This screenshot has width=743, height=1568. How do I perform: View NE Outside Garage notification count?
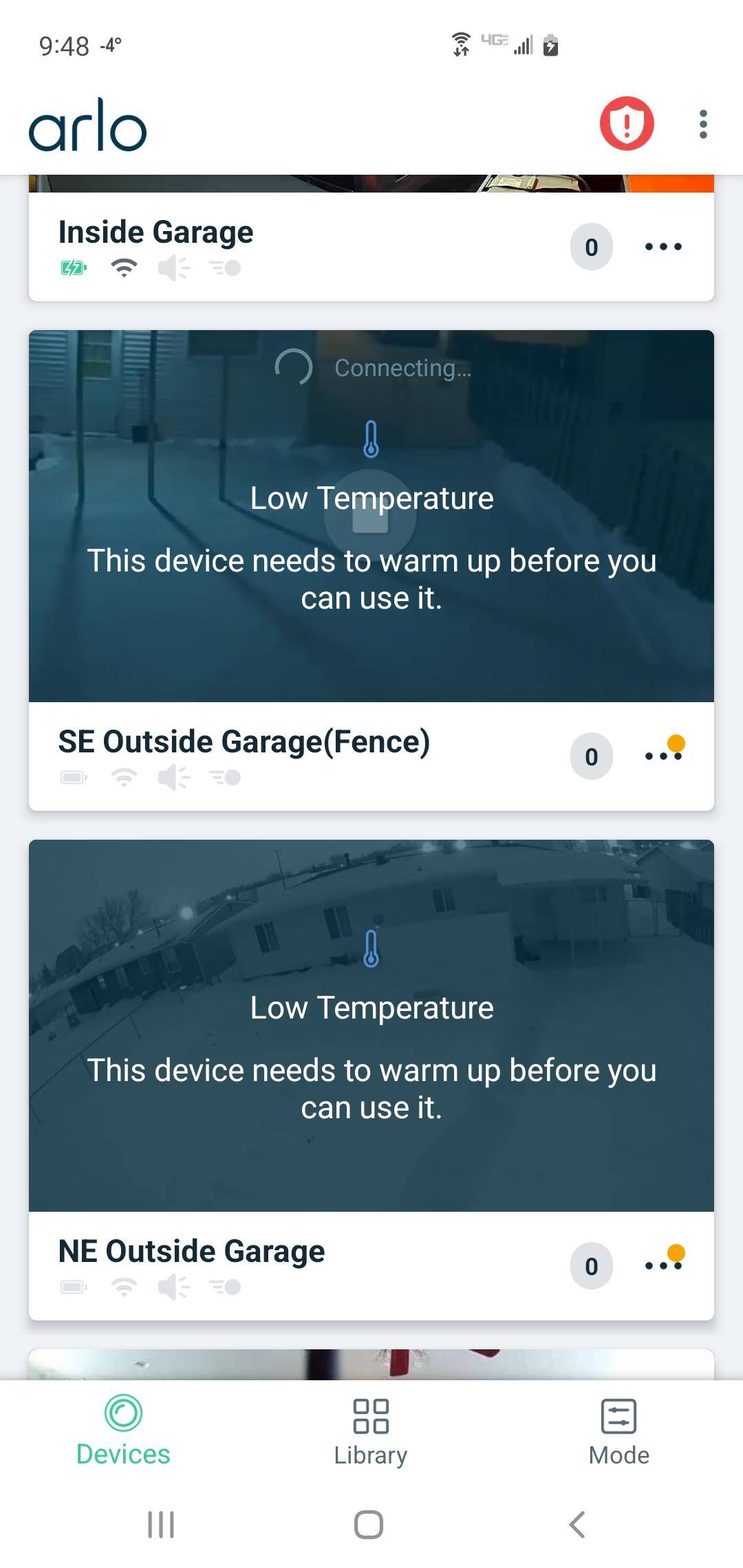coord(591,1265)
